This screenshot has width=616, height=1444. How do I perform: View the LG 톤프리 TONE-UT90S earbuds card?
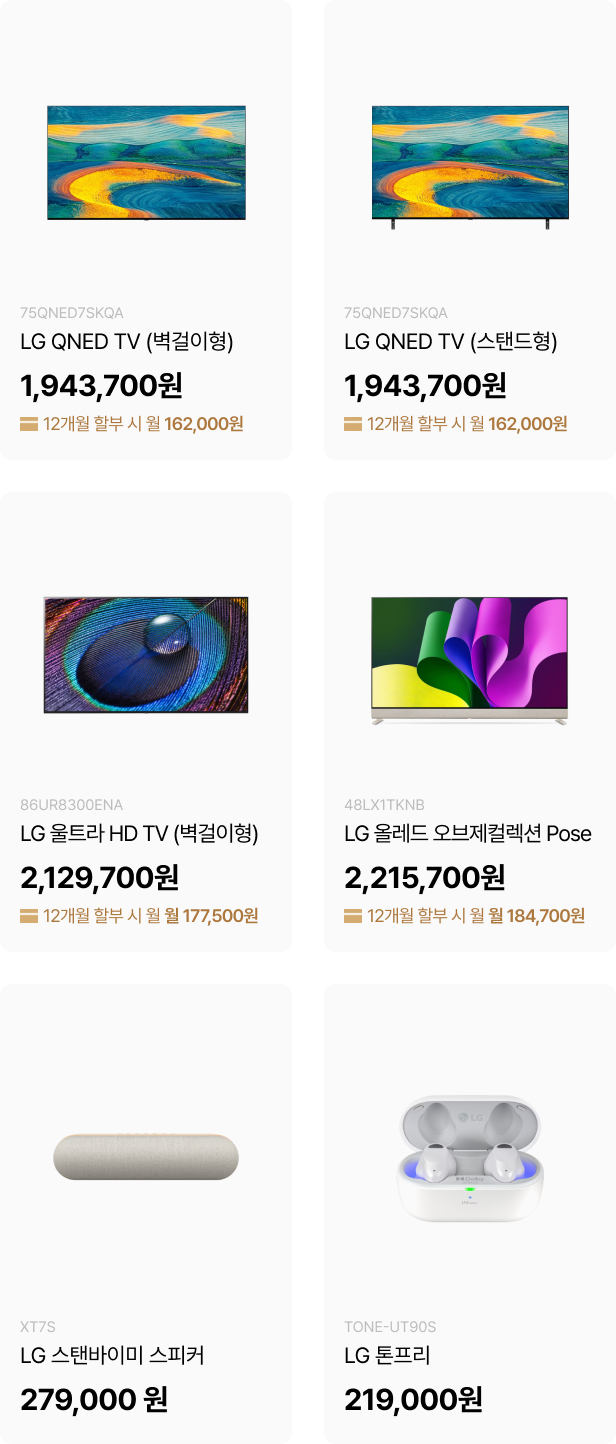[x=470, y=1210]
